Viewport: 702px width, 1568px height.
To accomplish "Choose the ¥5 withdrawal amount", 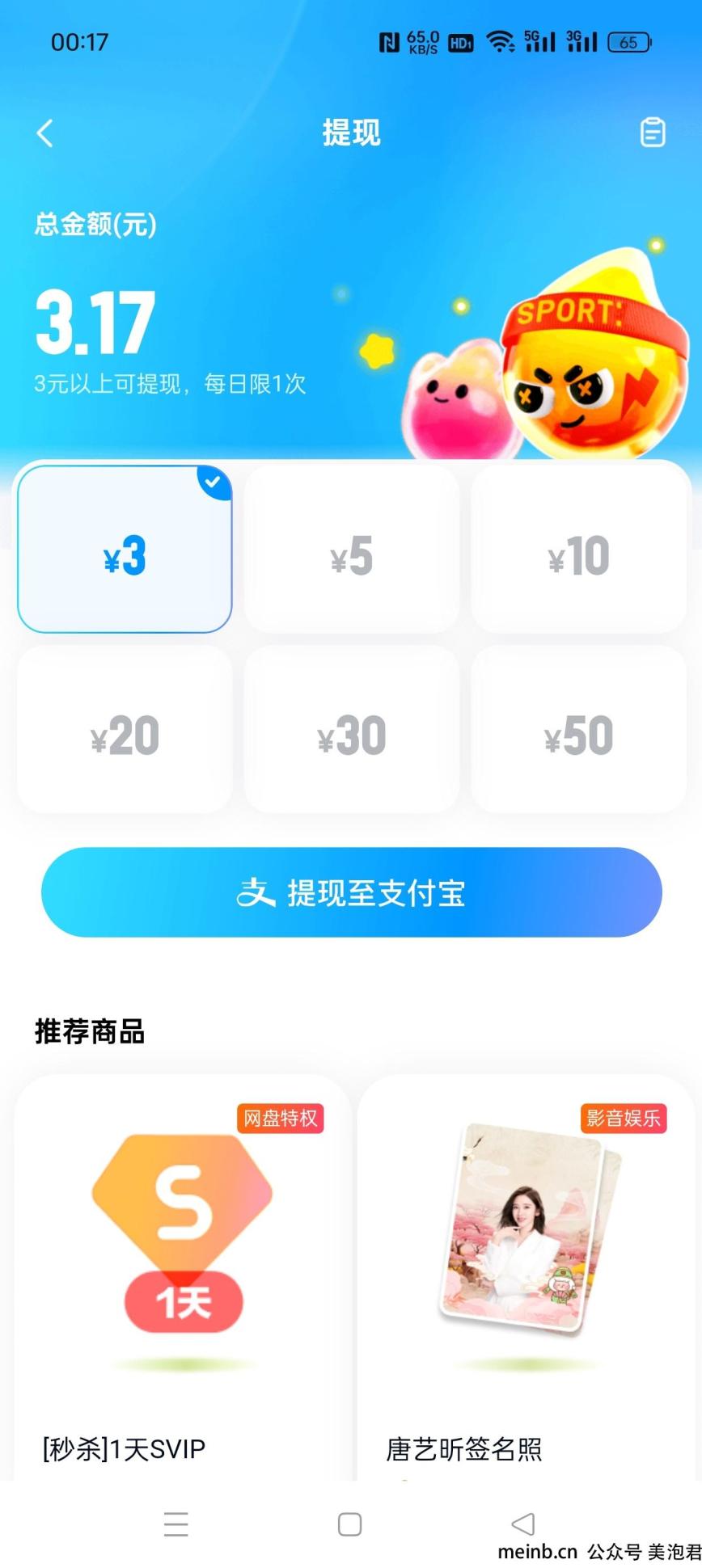I will (x=351, y=550).
